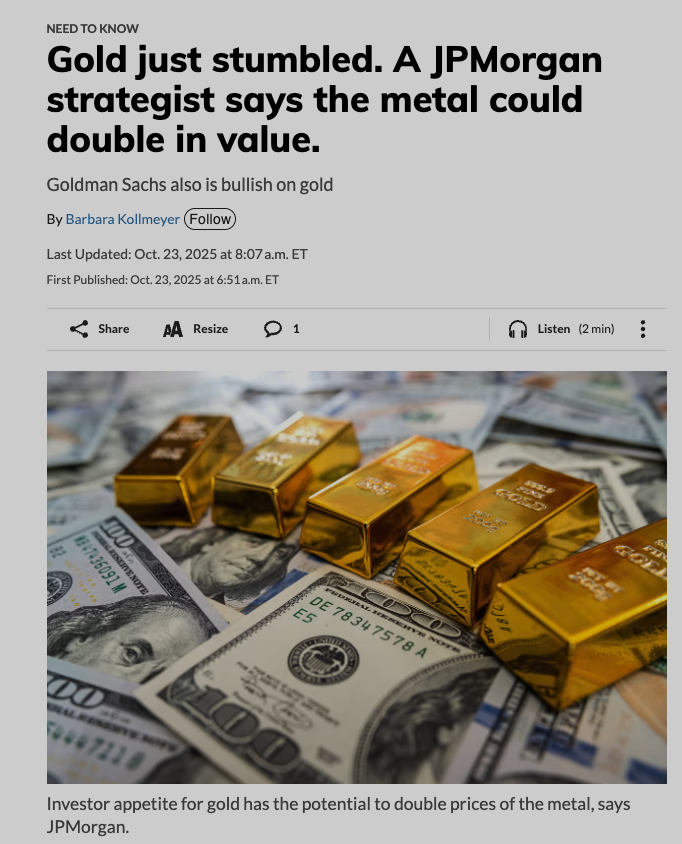Open the Need to Know section

pos(92,28)
